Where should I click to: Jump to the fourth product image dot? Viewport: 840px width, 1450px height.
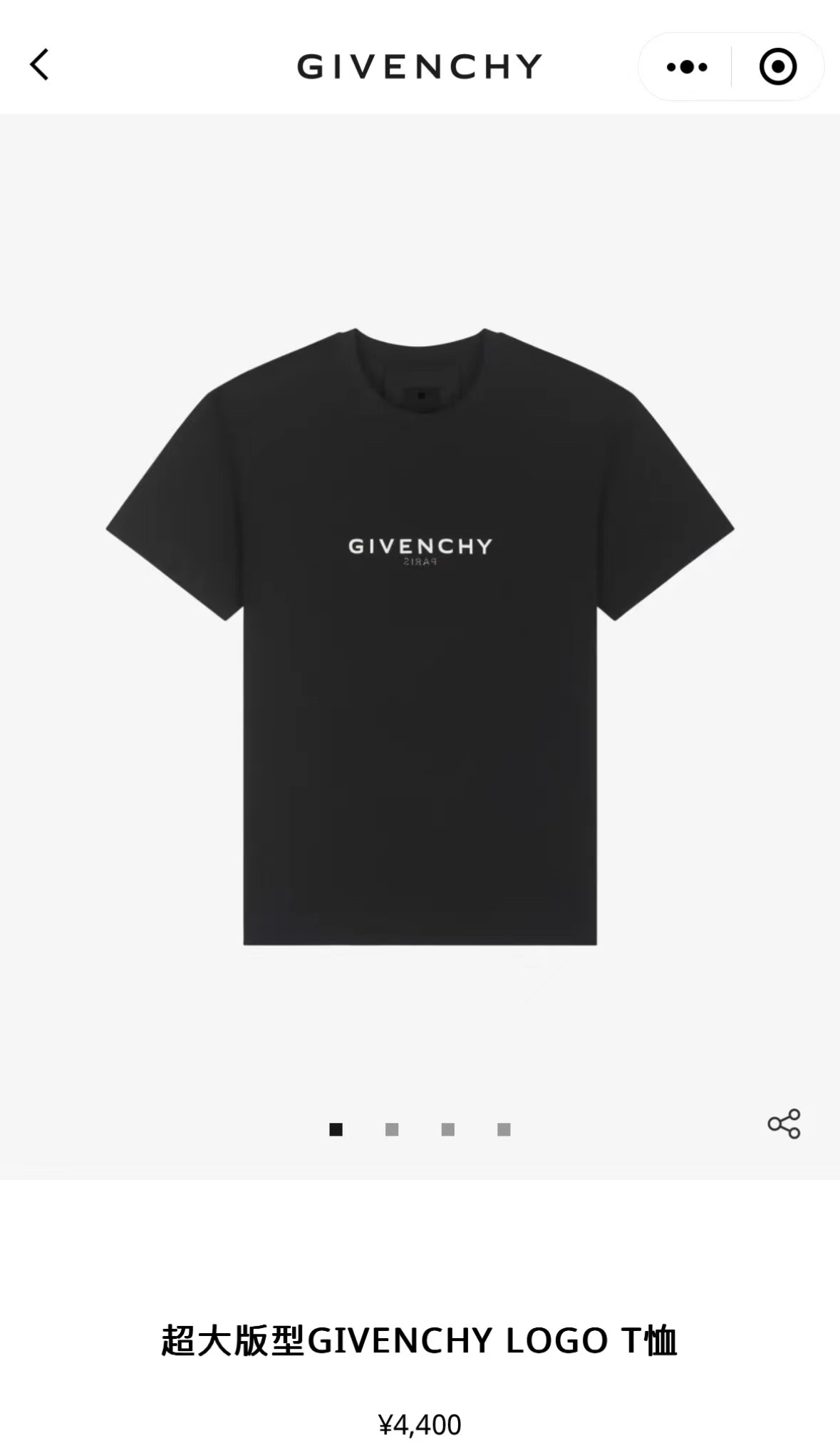click(x=504, y=1129)
